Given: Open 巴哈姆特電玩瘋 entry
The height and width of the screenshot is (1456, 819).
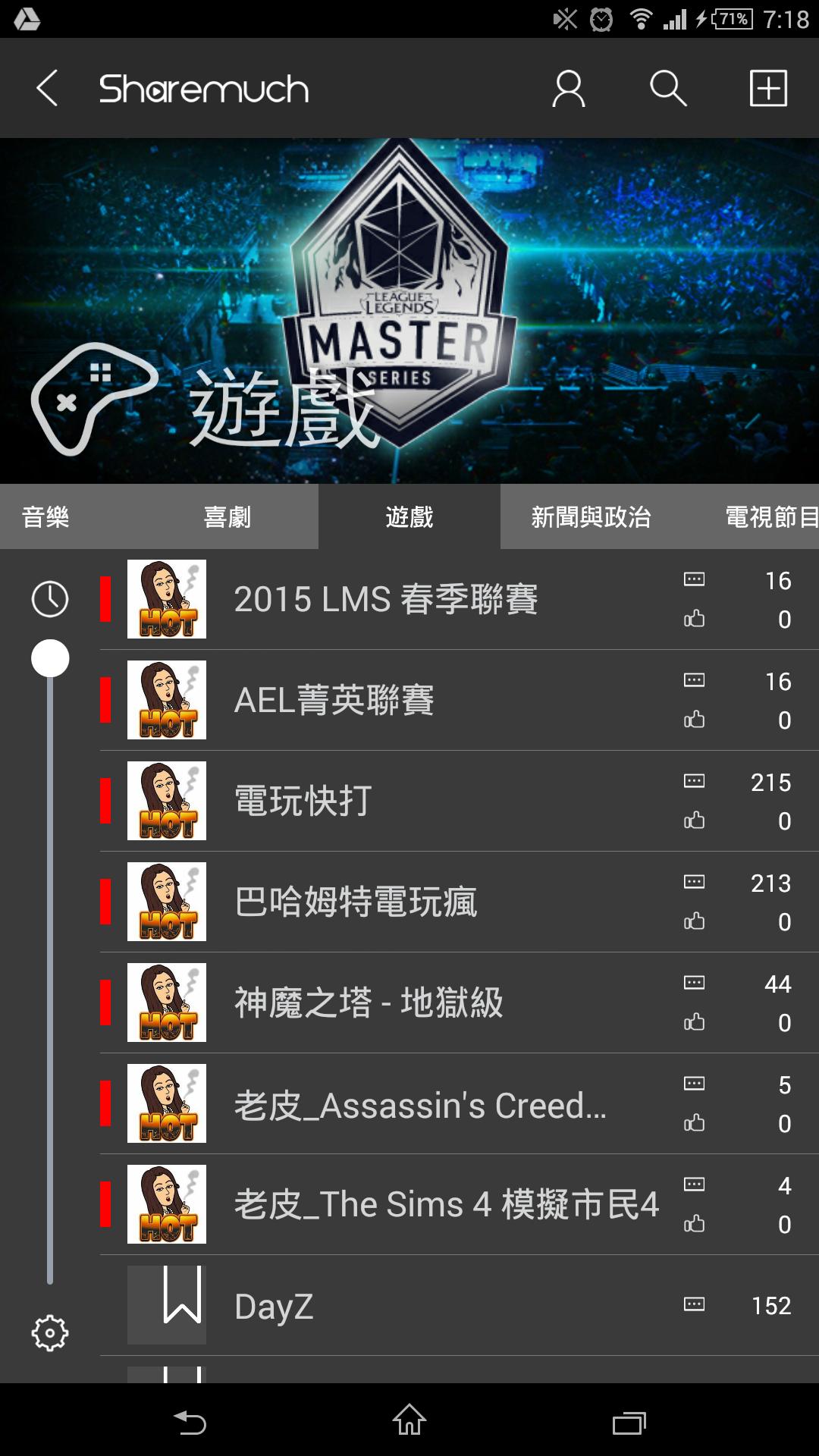Looking at the screenshot, I should 356,902.
